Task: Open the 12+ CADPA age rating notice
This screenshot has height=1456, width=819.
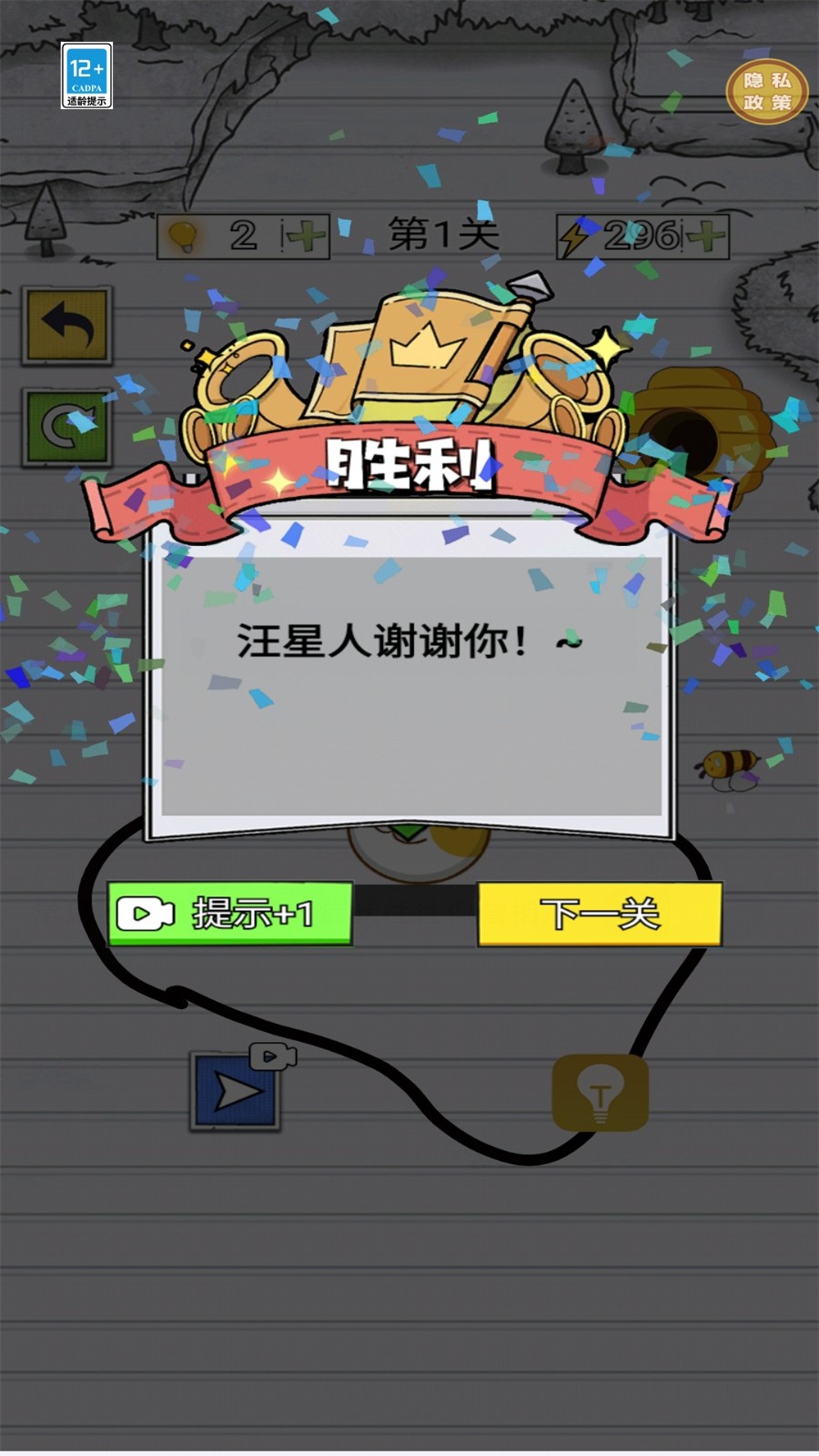Action: pyautogui.click(x=86, y=76)
